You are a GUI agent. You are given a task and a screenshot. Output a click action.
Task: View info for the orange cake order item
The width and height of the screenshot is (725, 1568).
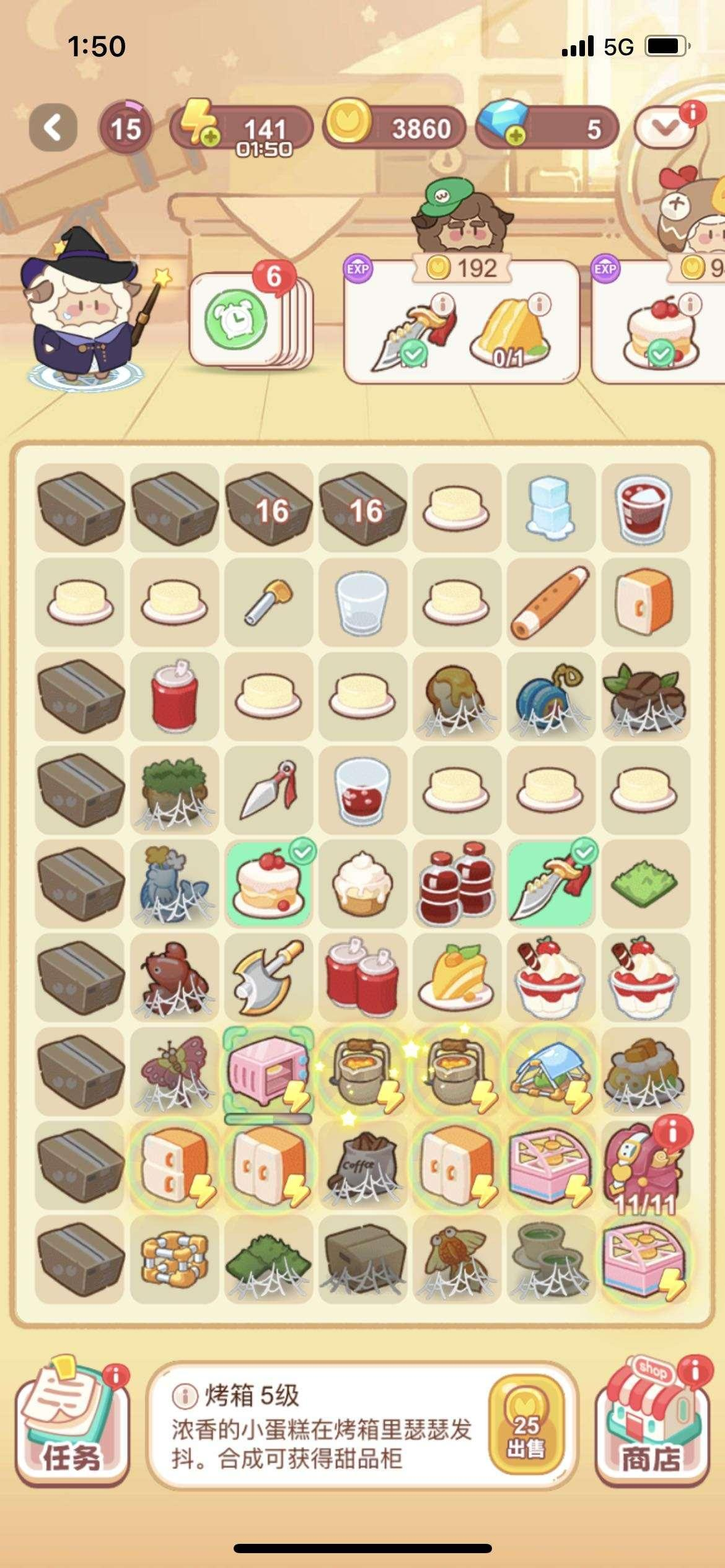coord(540,303)
